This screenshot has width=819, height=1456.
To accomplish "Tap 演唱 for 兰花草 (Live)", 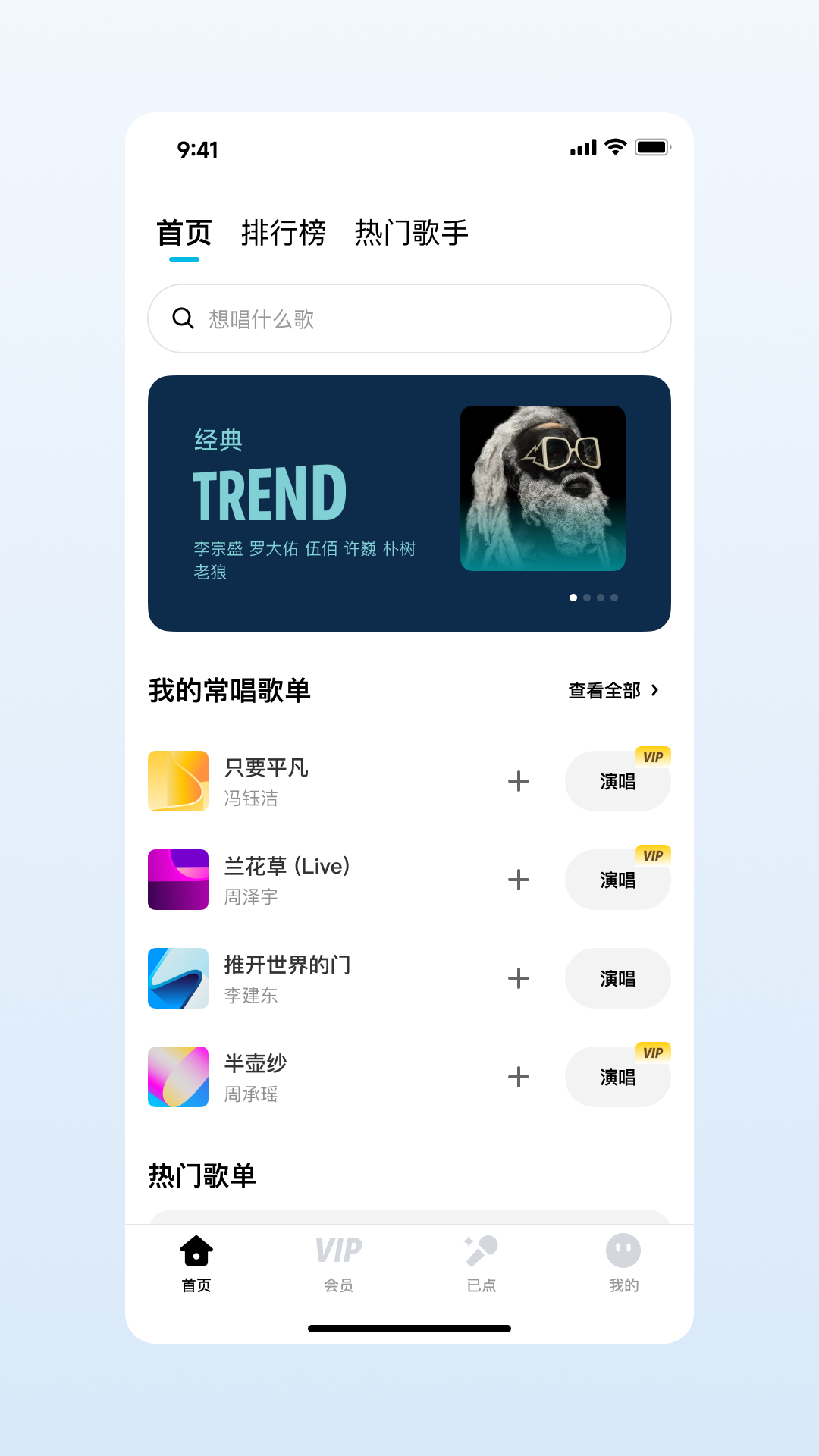I will (x=617, y=880).
